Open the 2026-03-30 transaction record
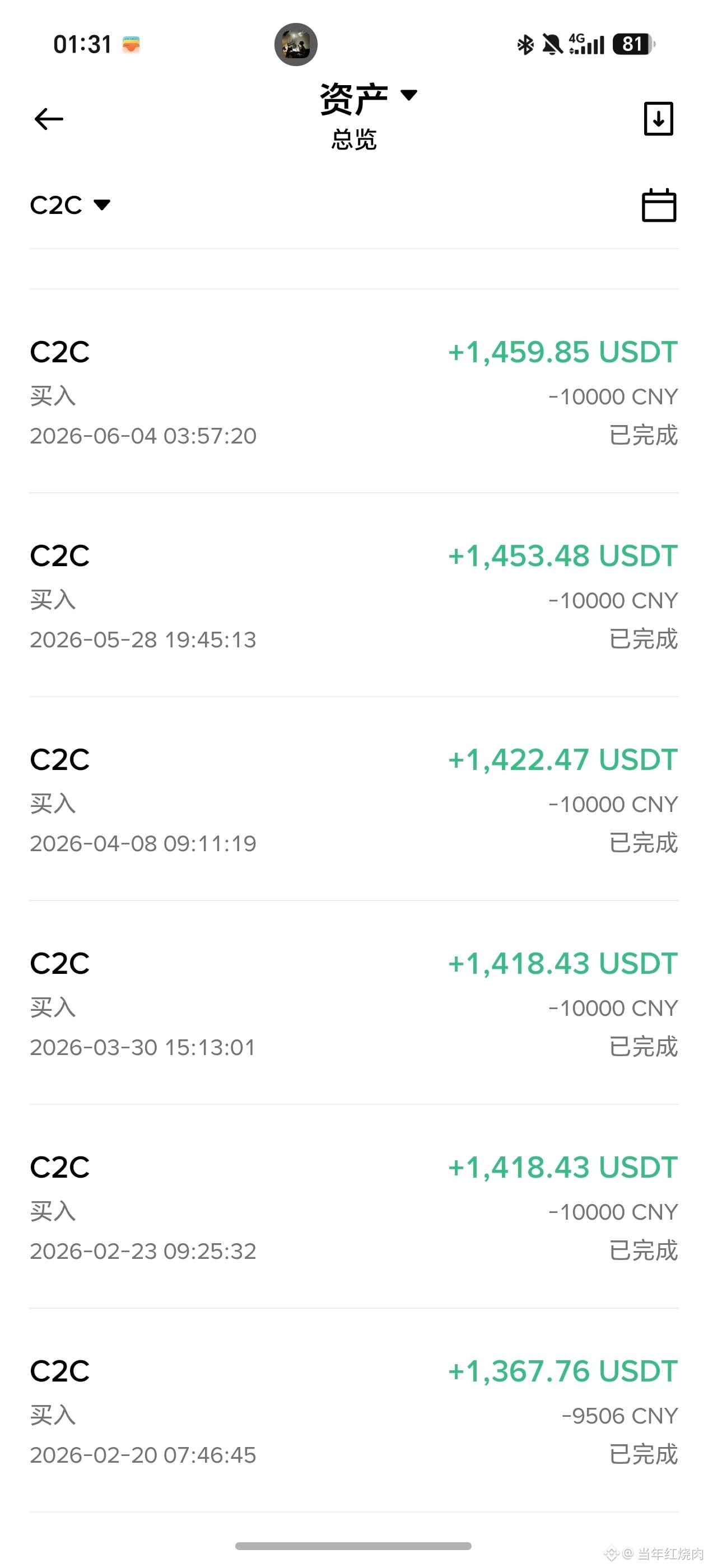Viewport: 708px width, 1568px height. coord(353,1003)
